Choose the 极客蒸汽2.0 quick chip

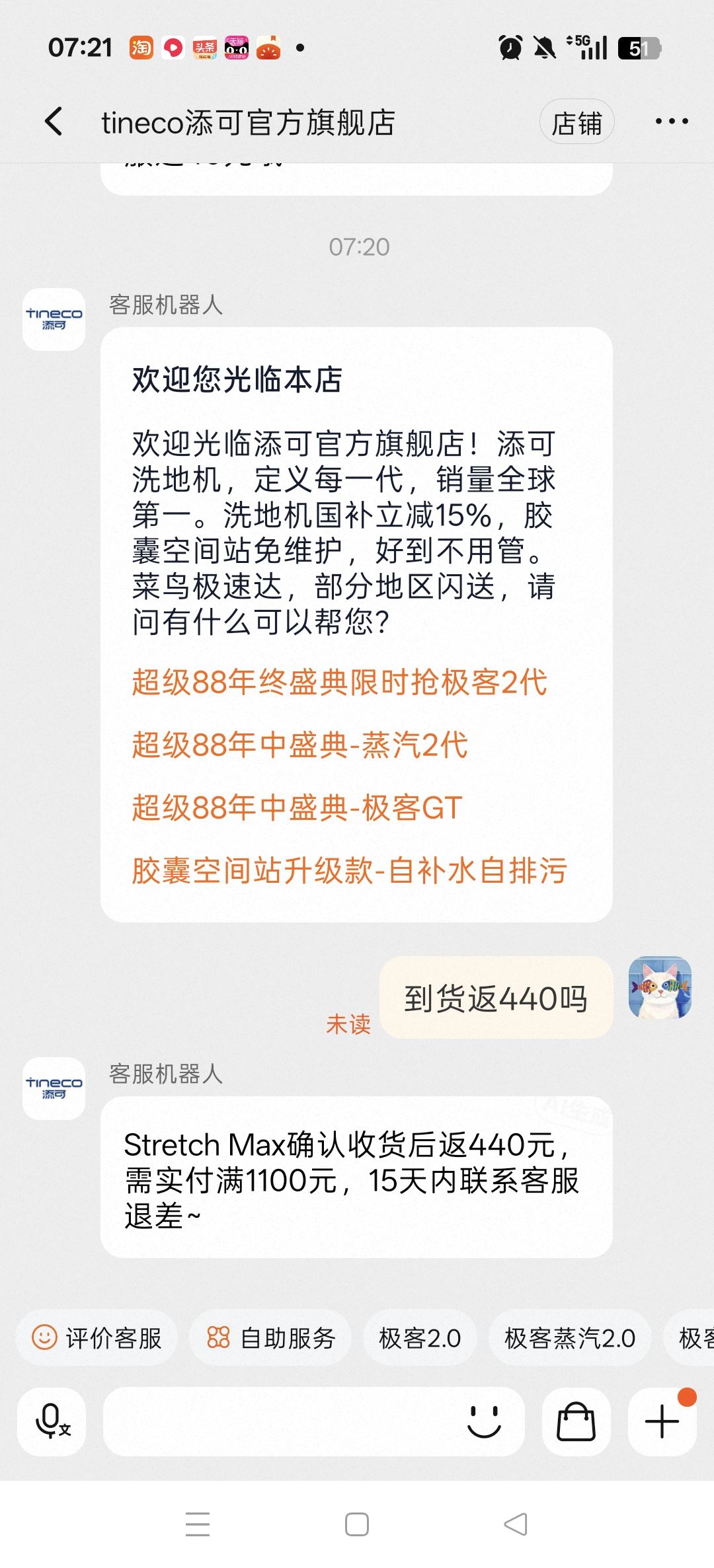(570, 1339)
